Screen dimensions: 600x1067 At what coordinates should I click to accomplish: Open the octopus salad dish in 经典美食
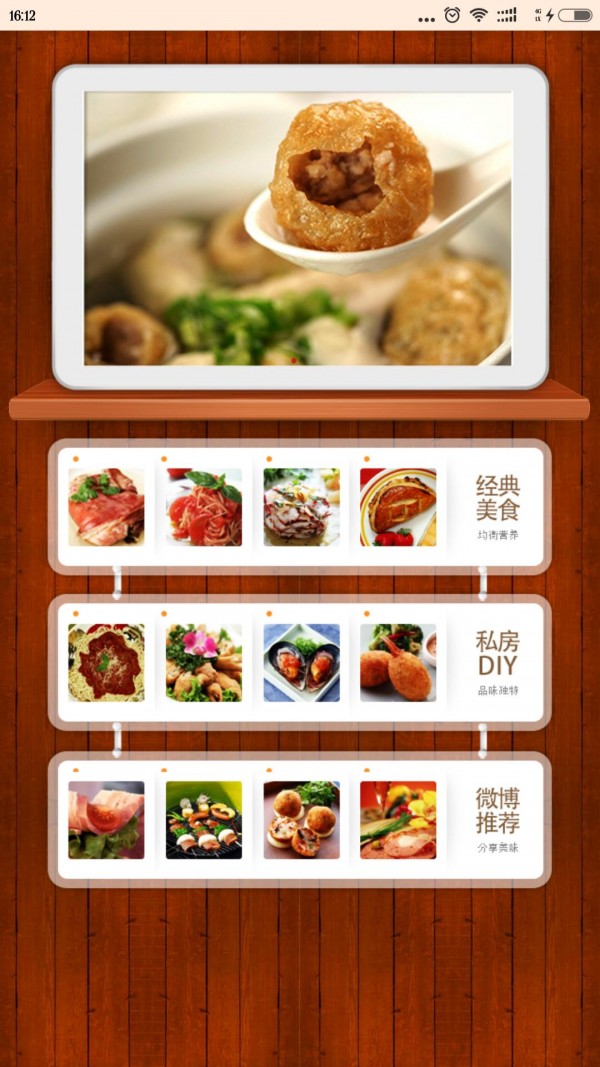point(301,507)
